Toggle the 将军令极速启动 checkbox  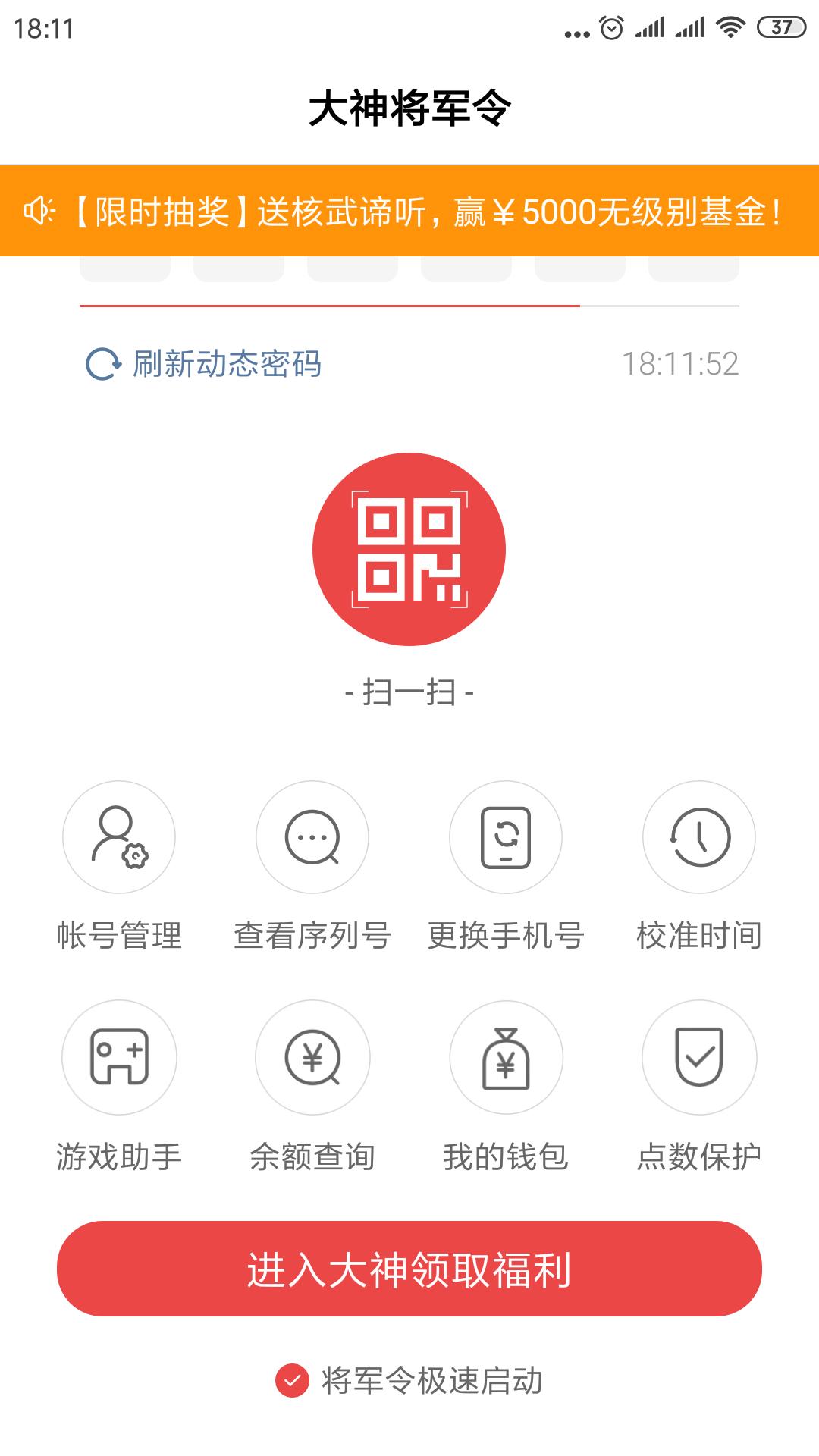pos(293,1380)
